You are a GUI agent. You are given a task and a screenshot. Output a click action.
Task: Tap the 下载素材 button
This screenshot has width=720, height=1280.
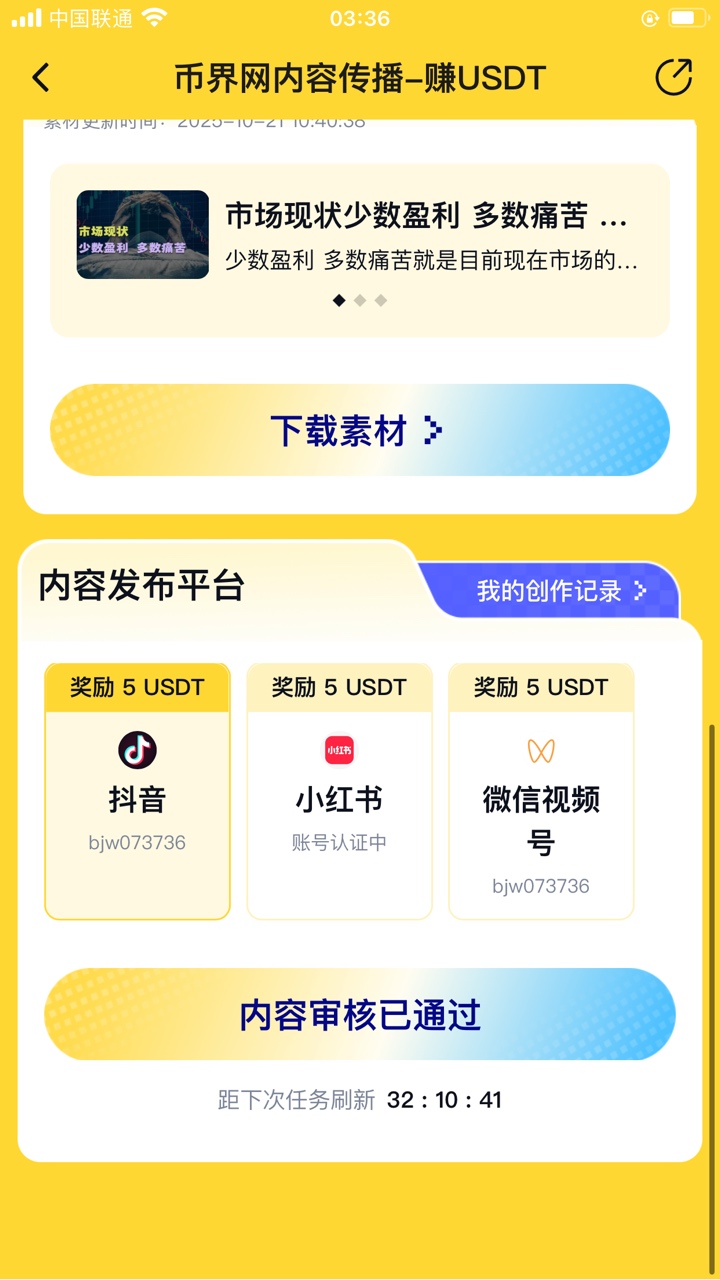pos(359,430)
